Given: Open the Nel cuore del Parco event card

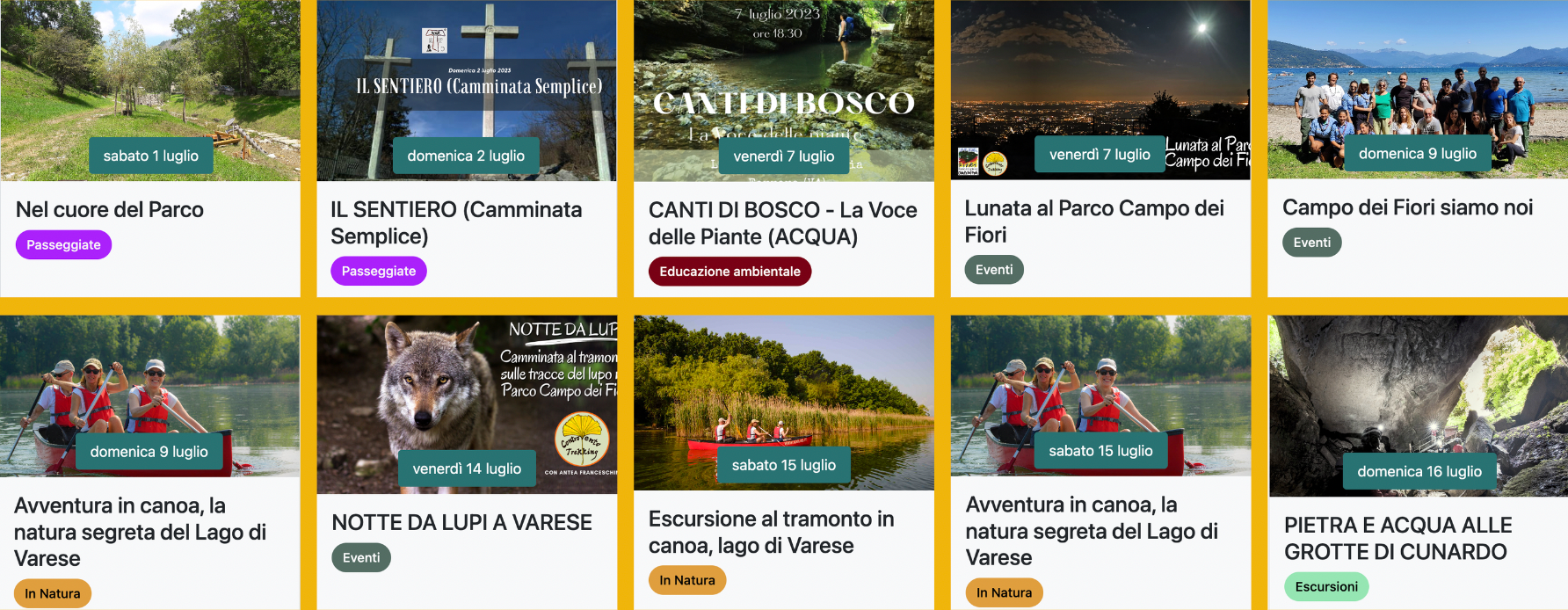Looking at the screenshot, I should tap(110, 209).
